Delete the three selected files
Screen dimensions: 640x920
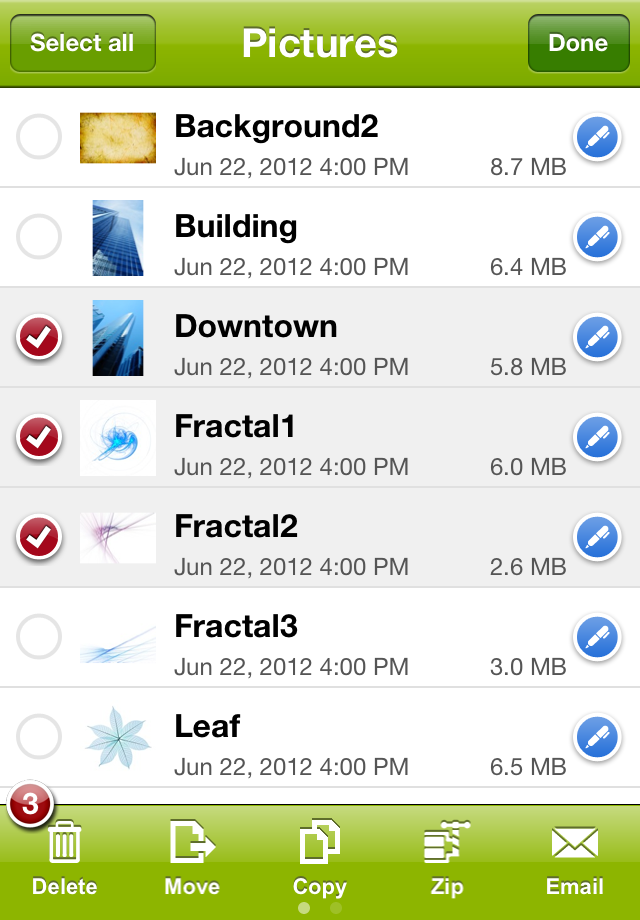pyautogui.click(x=65, y=856)
